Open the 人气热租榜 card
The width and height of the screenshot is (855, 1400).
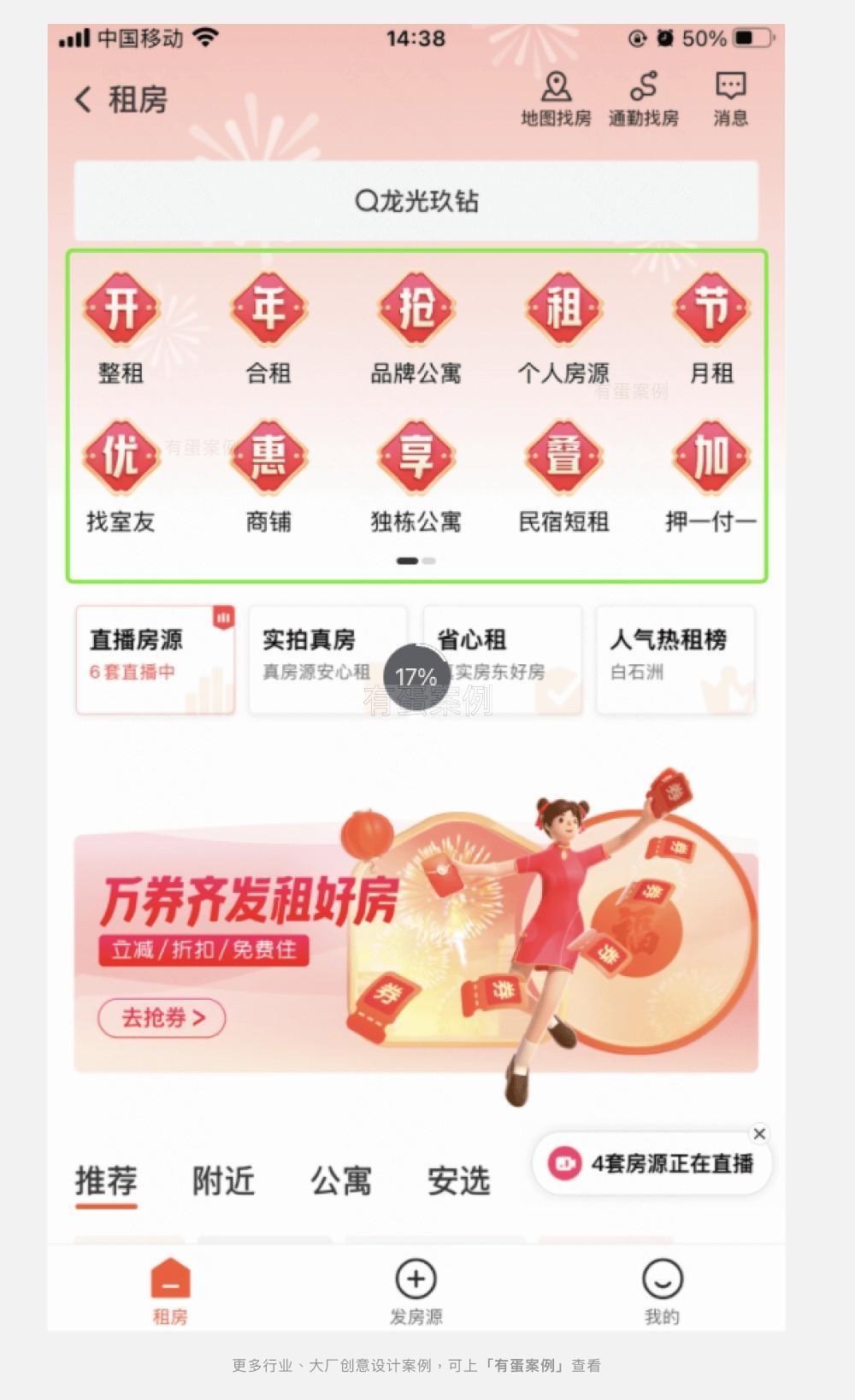pos(675,659)
